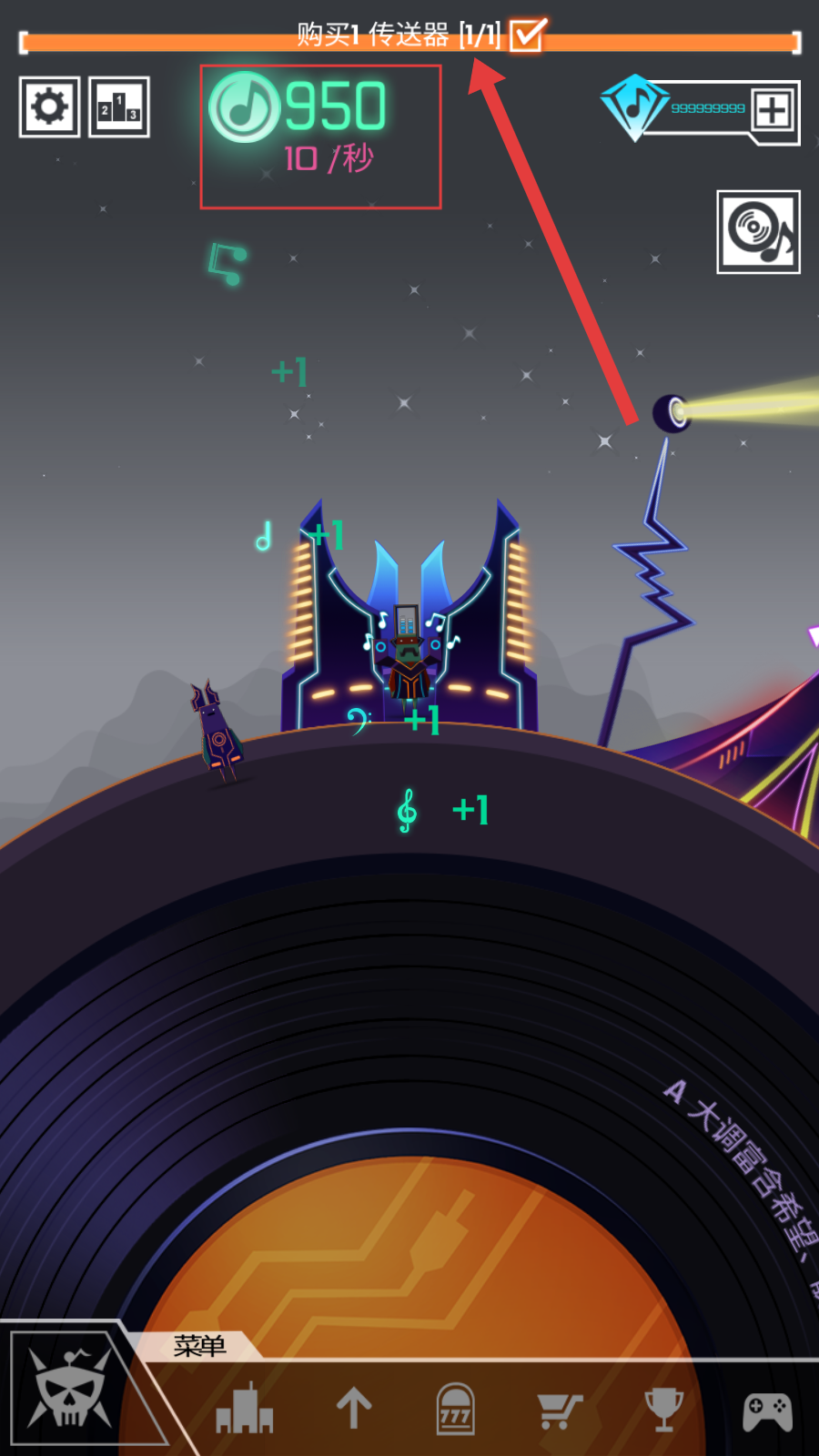
Task: Open the vinyl record music icon
Action: [x=758, y=232]
